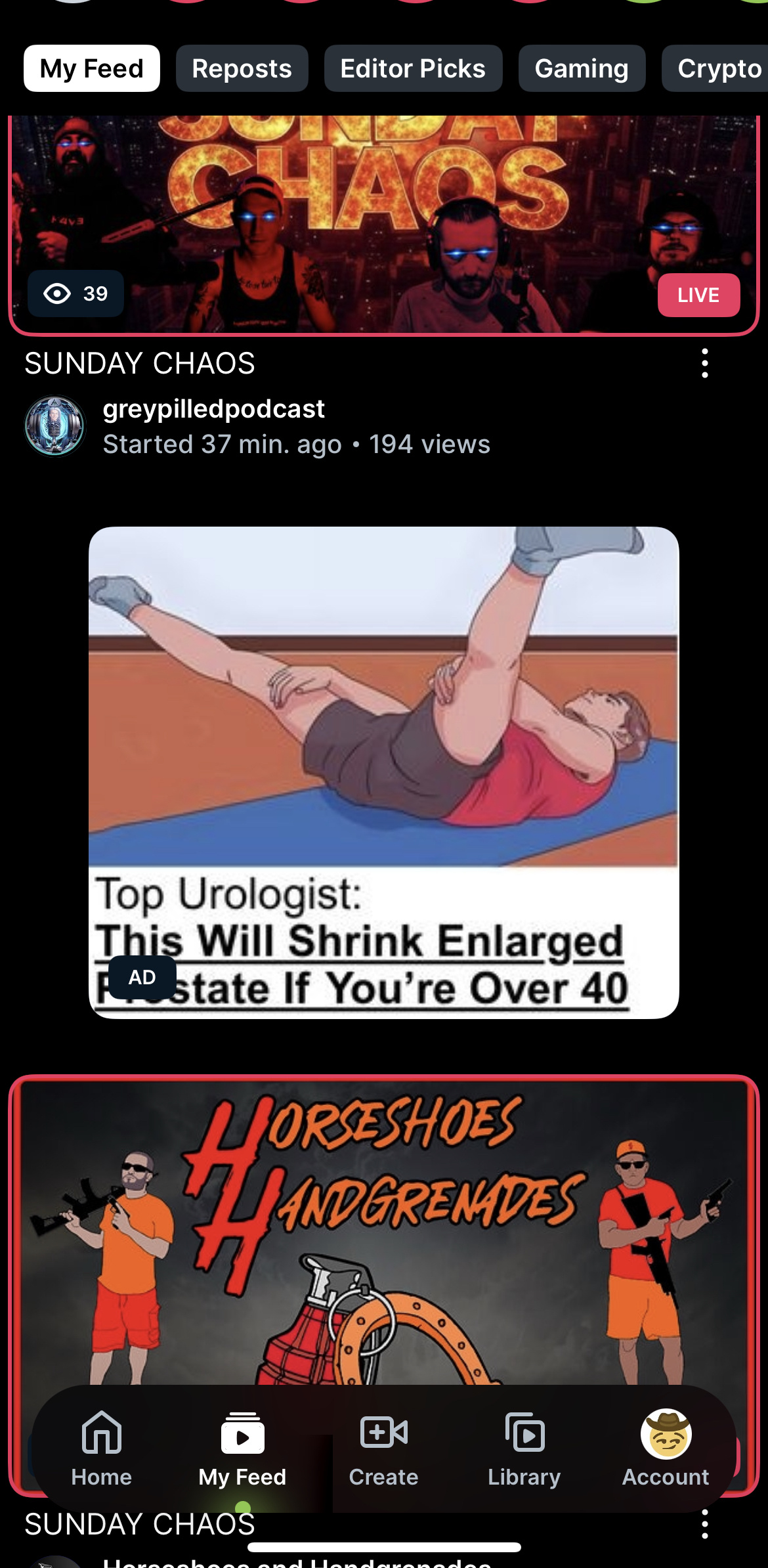
Task: Watch the Sunday Chaos live stream by greypilledpodcast
Action: pyautogui.click(x=384, y=225)
